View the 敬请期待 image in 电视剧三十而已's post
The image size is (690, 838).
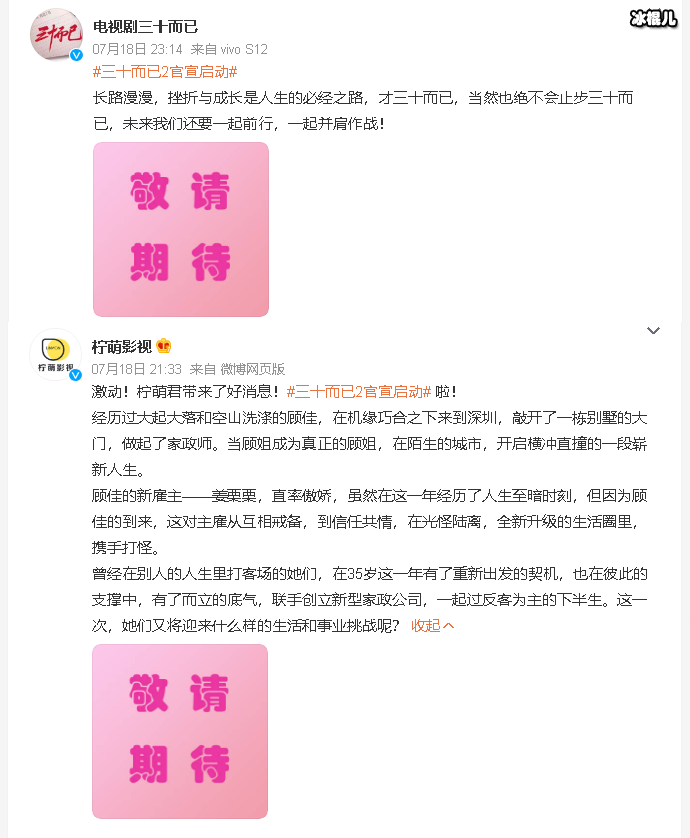click(x=181, y=229)
